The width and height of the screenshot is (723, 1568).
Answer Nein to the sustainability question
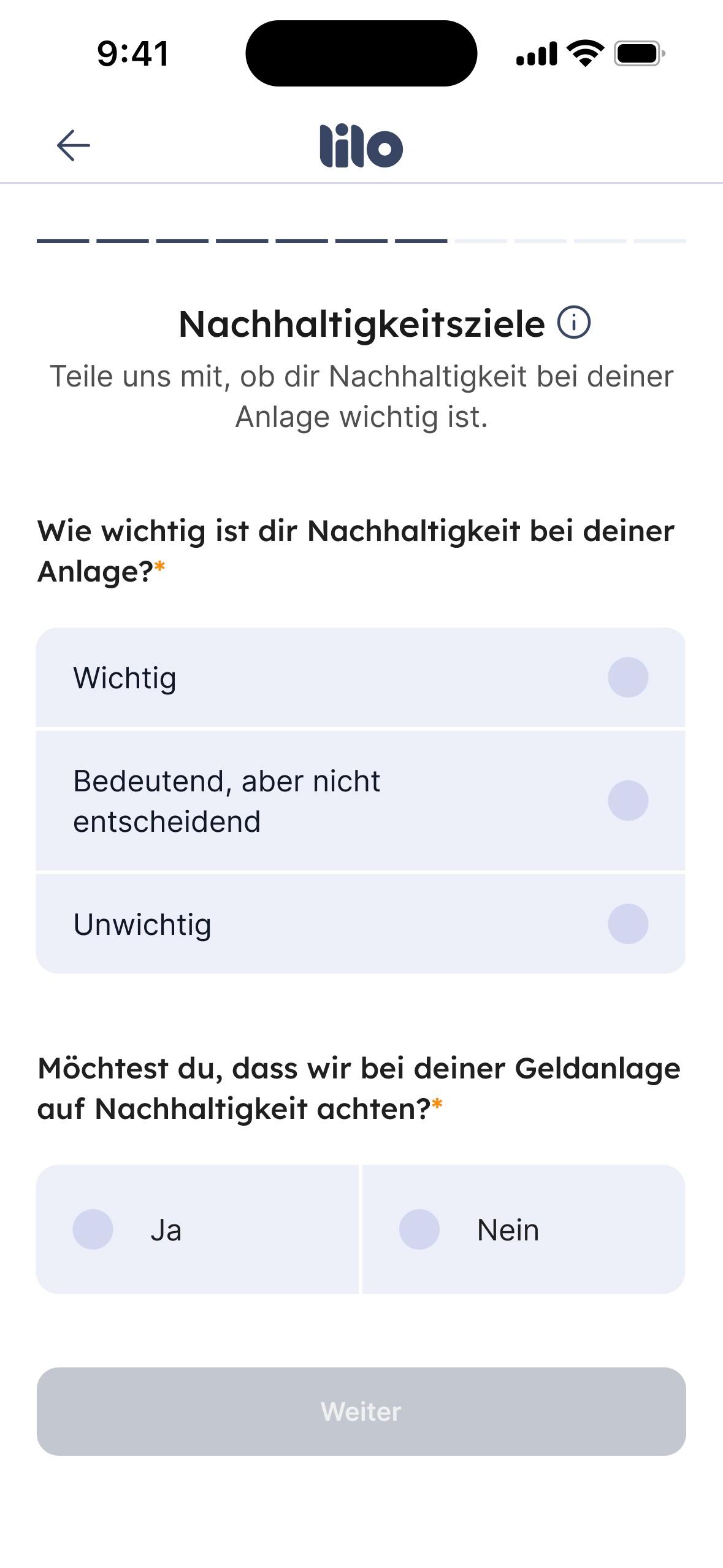click(x=524, y=1229)
